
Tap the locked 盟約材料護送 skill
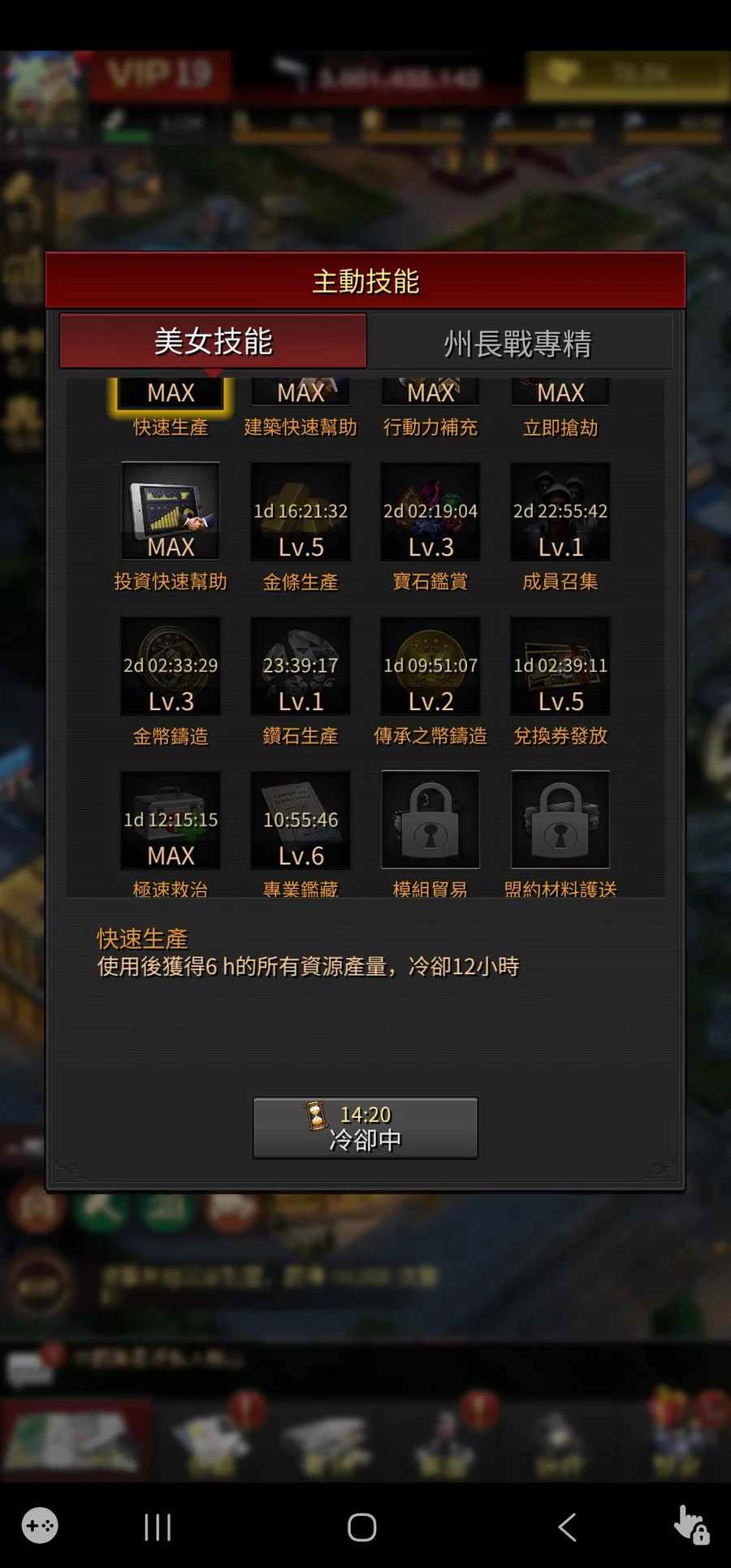[x=560, y=821]
